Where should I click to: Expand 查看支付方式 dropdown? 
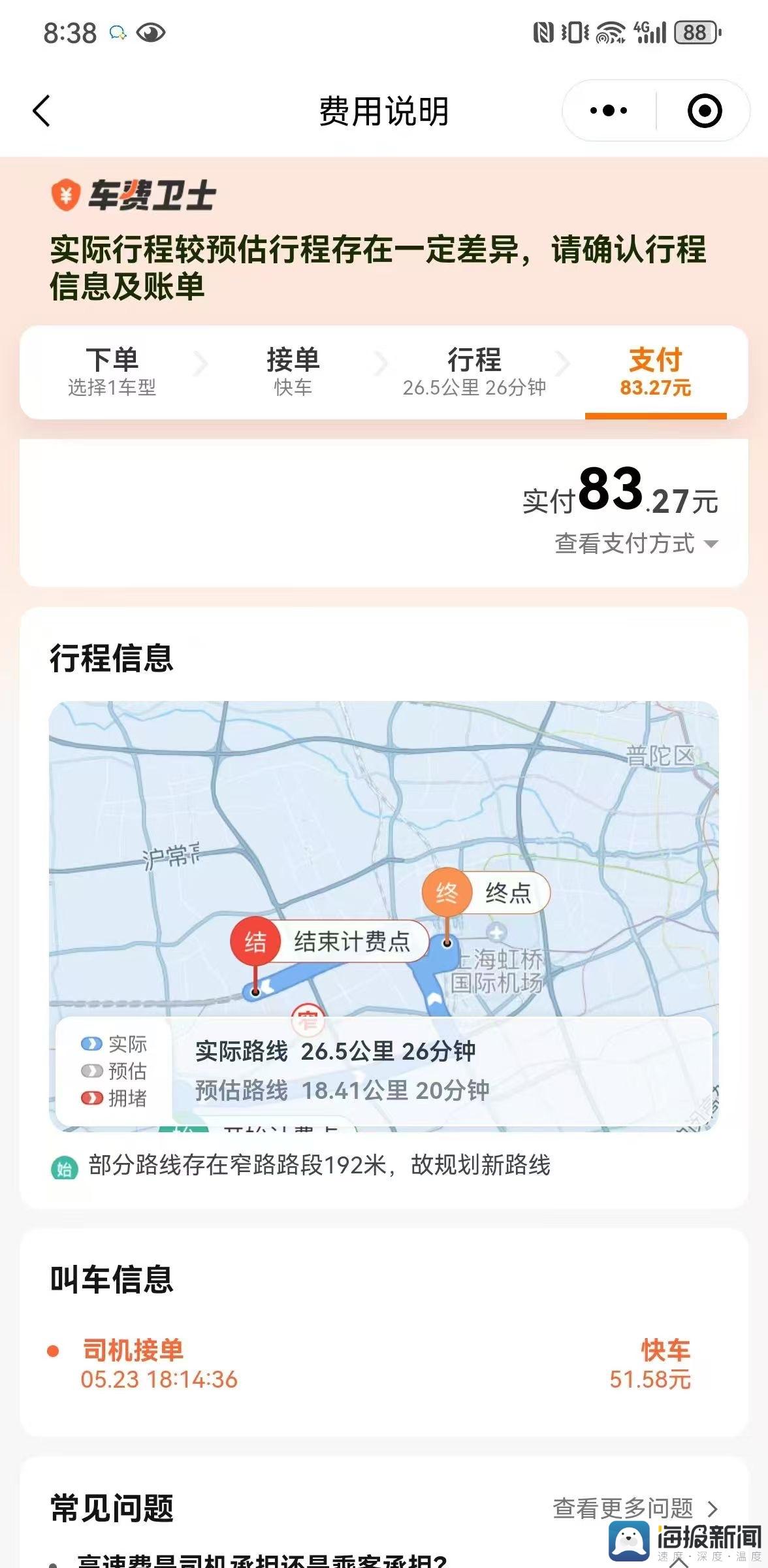[635, 544]
